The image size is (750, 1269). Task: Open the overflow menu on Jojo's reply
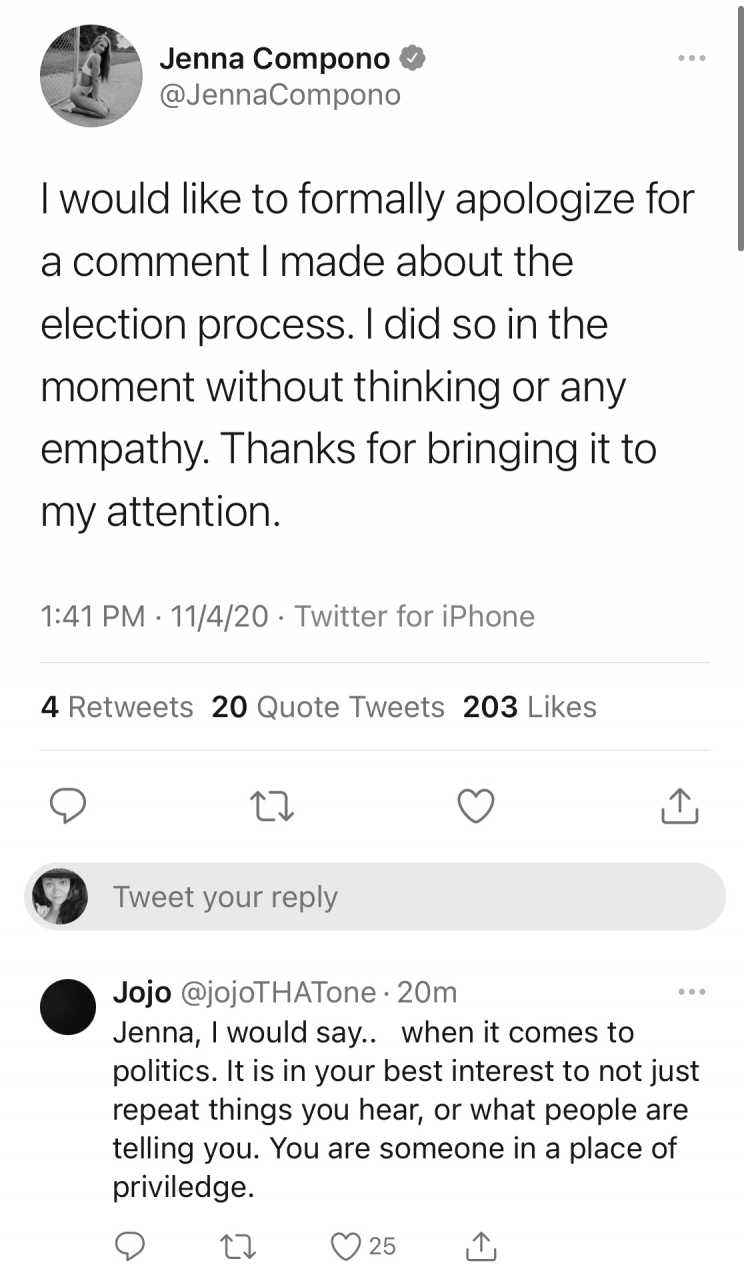click(x=691, y=993)
